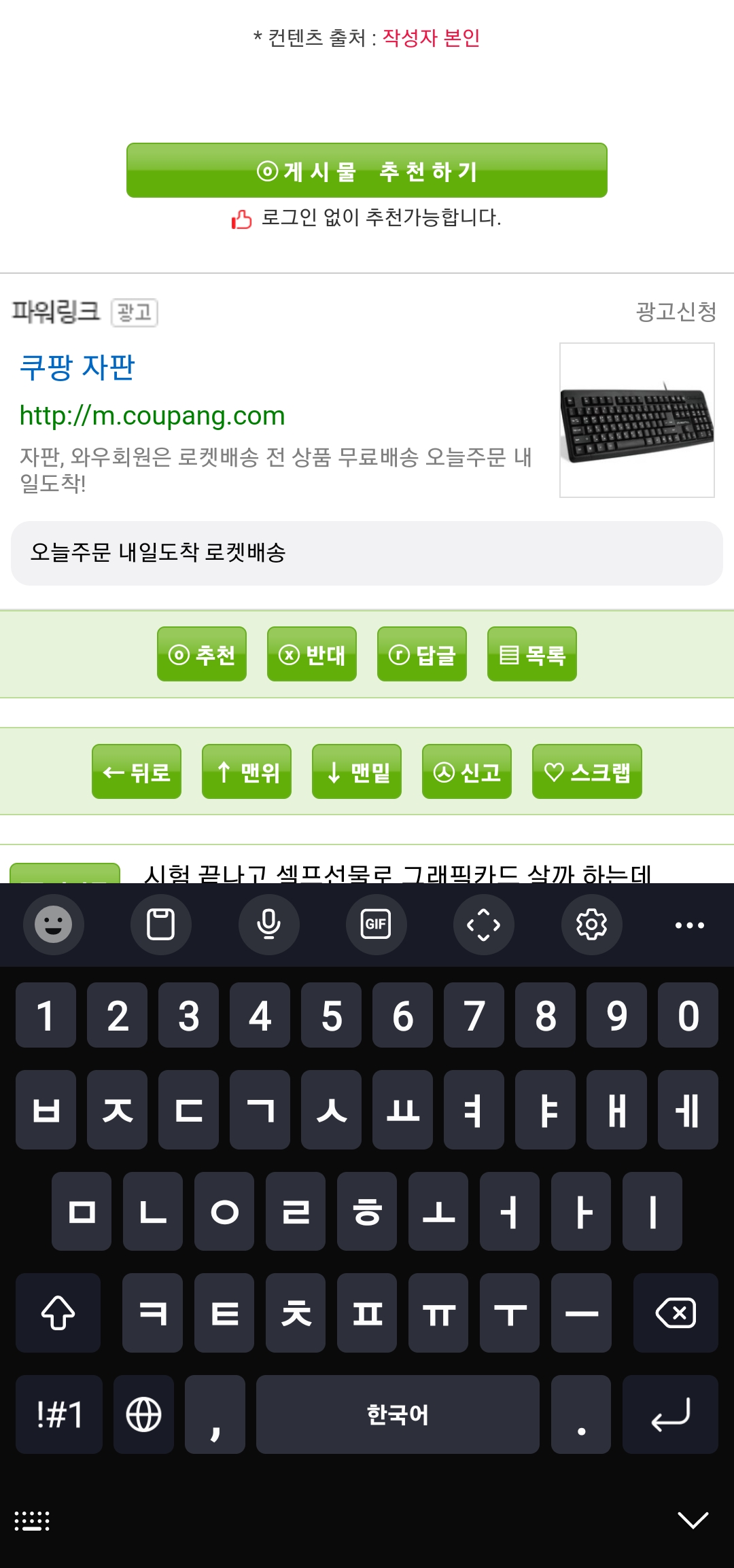
Task: Return to the 목록 list
Action: pyautogui.click(x=532, y=654)
